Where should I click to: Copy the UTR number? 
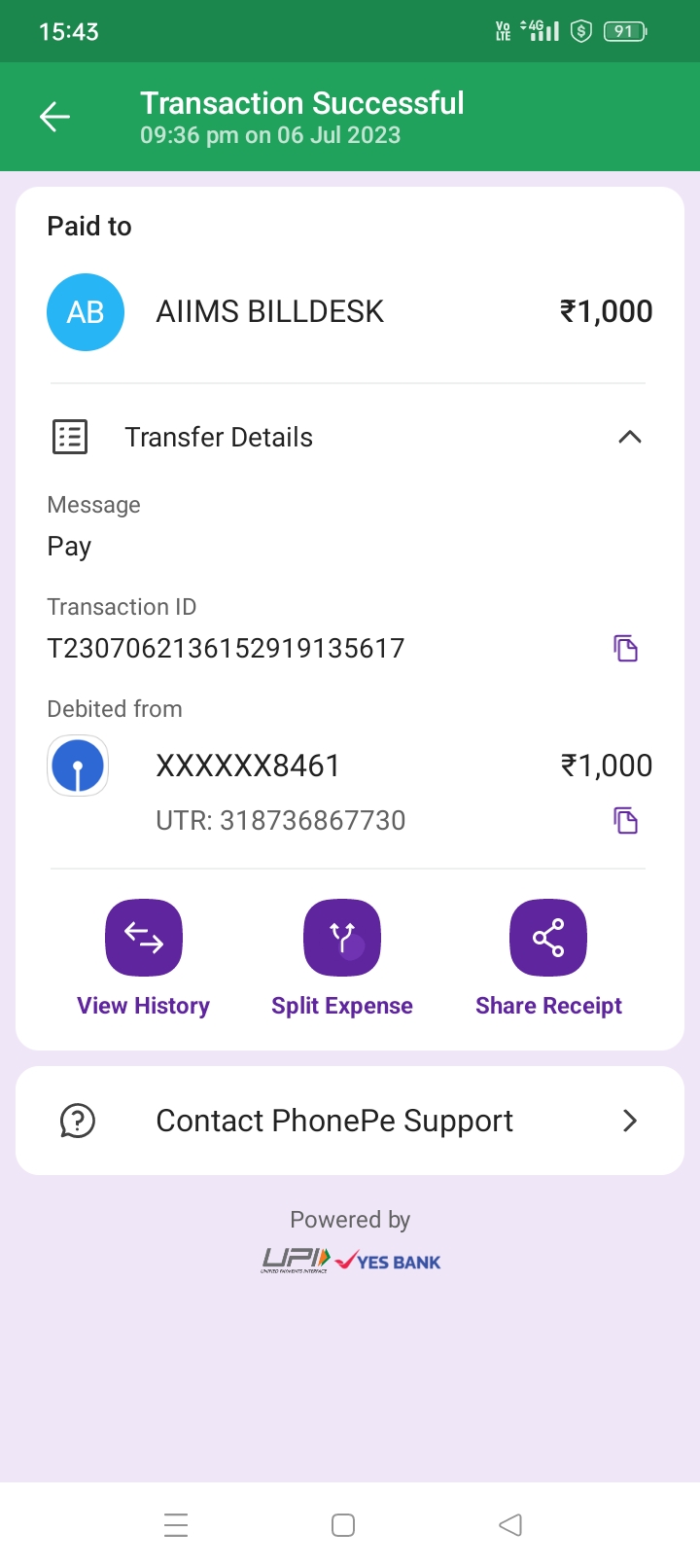coord(625,821)
